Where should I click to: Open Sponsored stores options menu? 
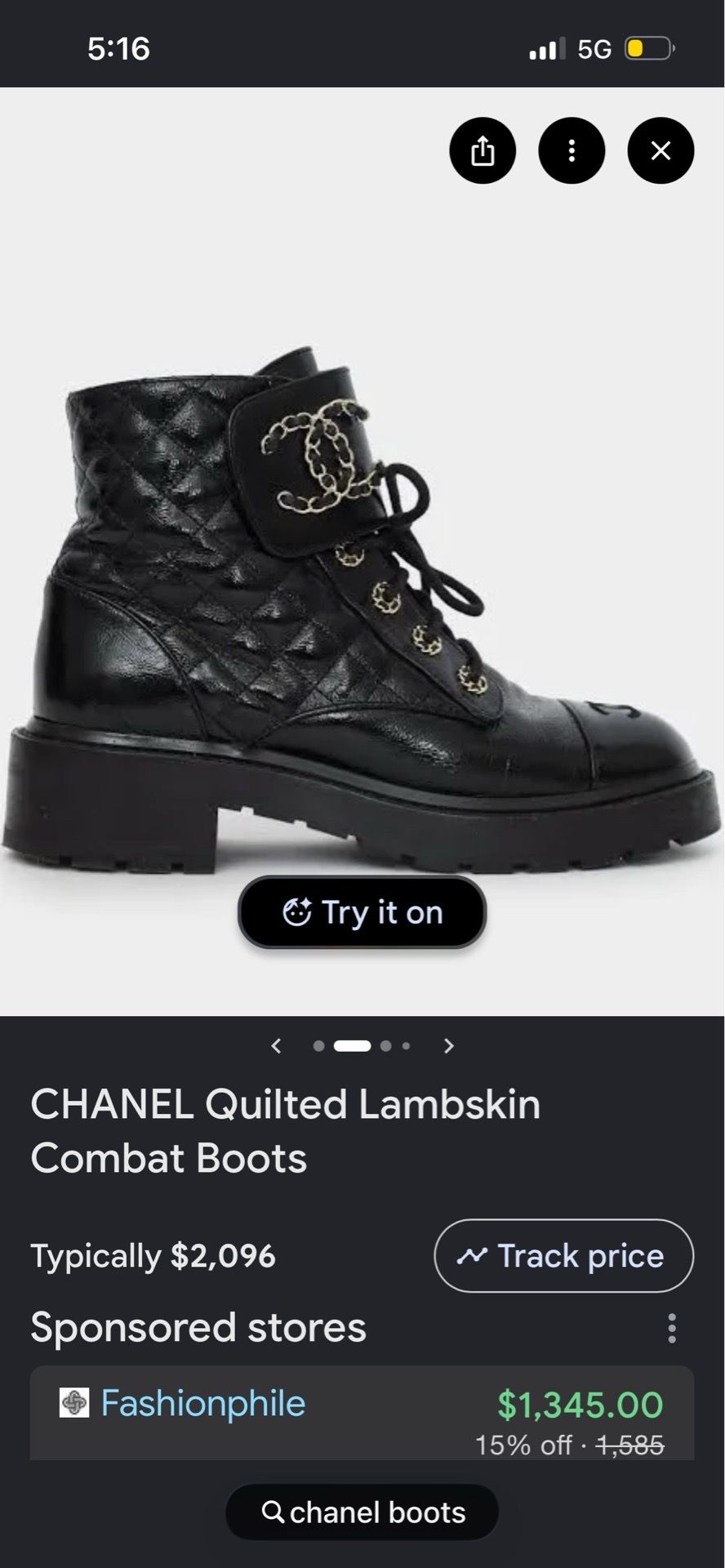[x=671, y=1328]
